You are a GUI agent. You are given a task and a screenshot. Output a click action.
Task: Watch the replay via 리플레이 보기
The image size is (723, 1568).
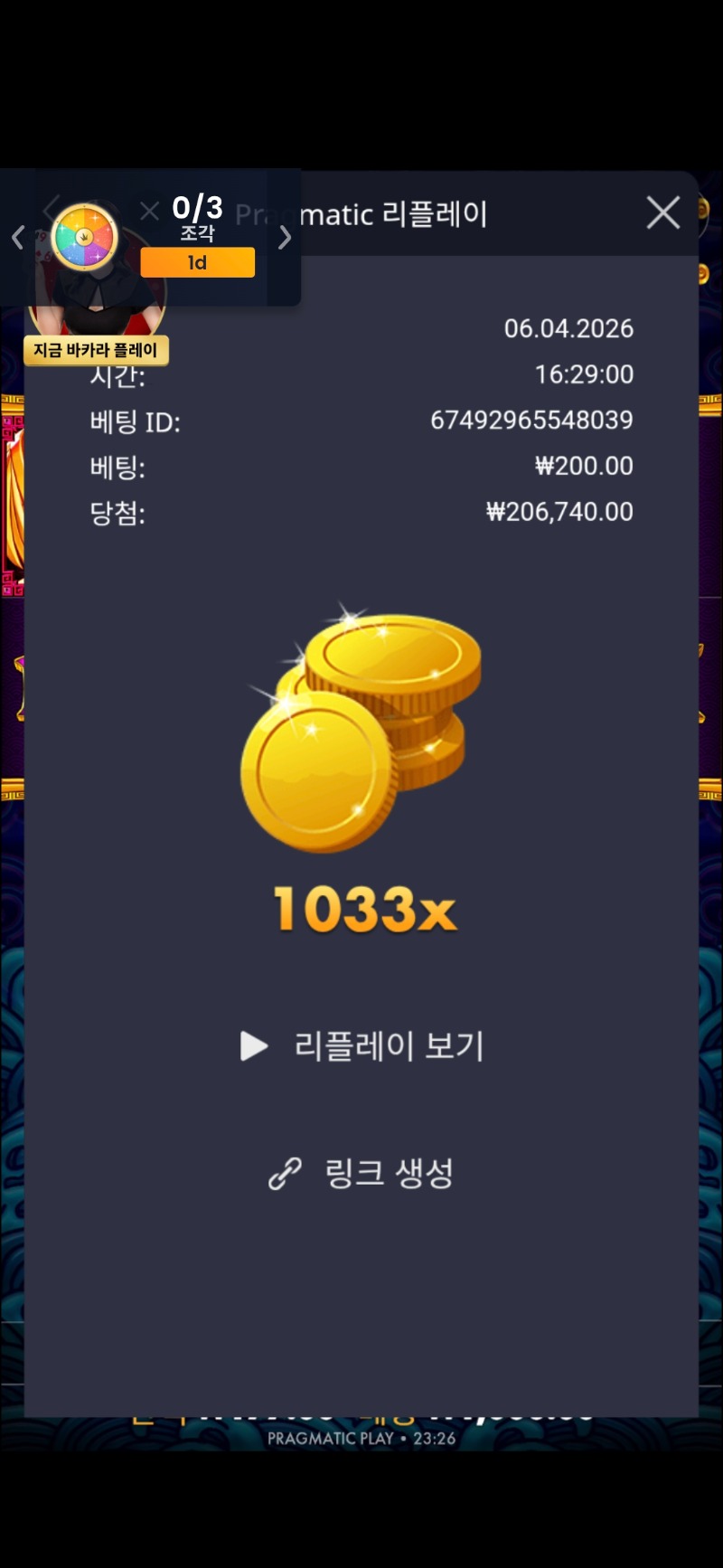click(x=363, y=1046)
